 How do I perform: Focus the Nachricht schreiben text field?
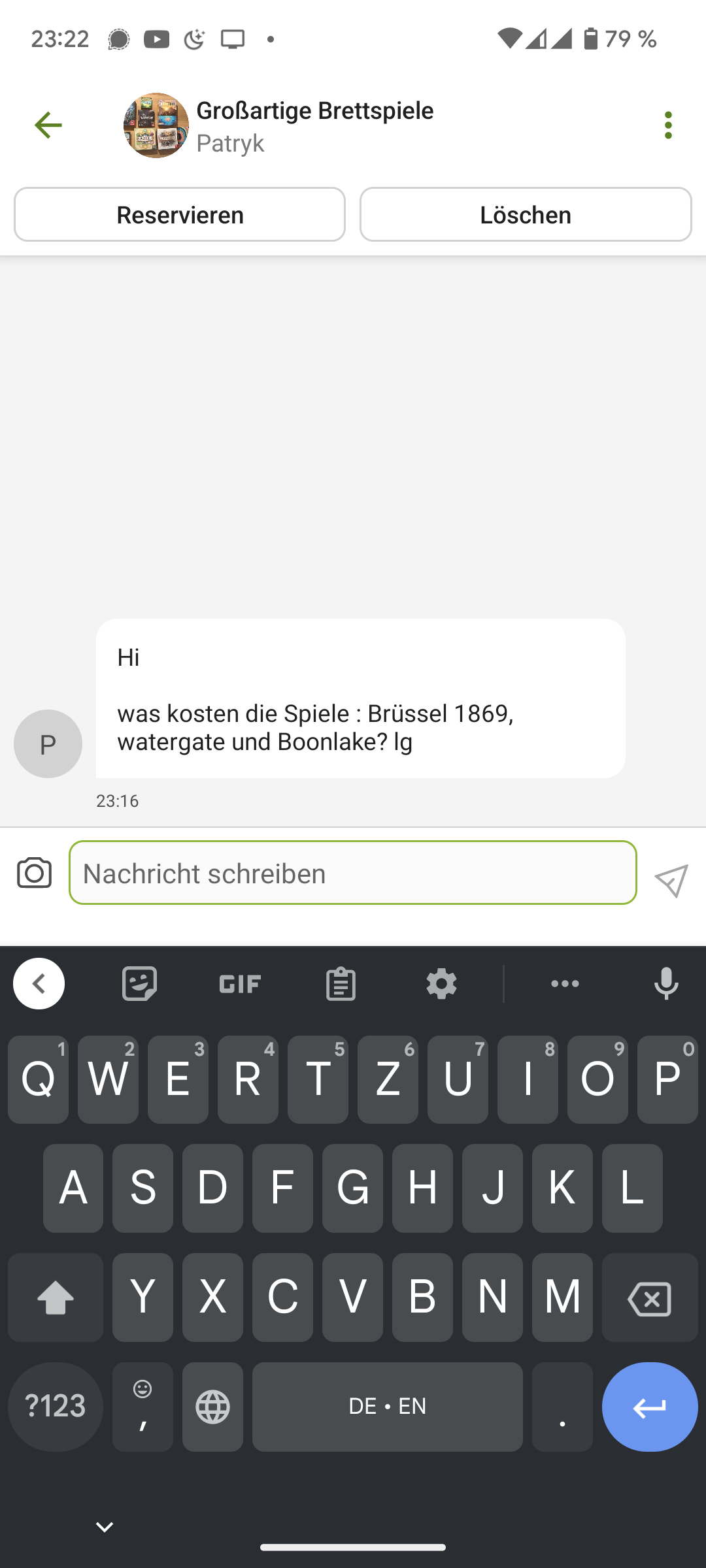tap(353, 873)
